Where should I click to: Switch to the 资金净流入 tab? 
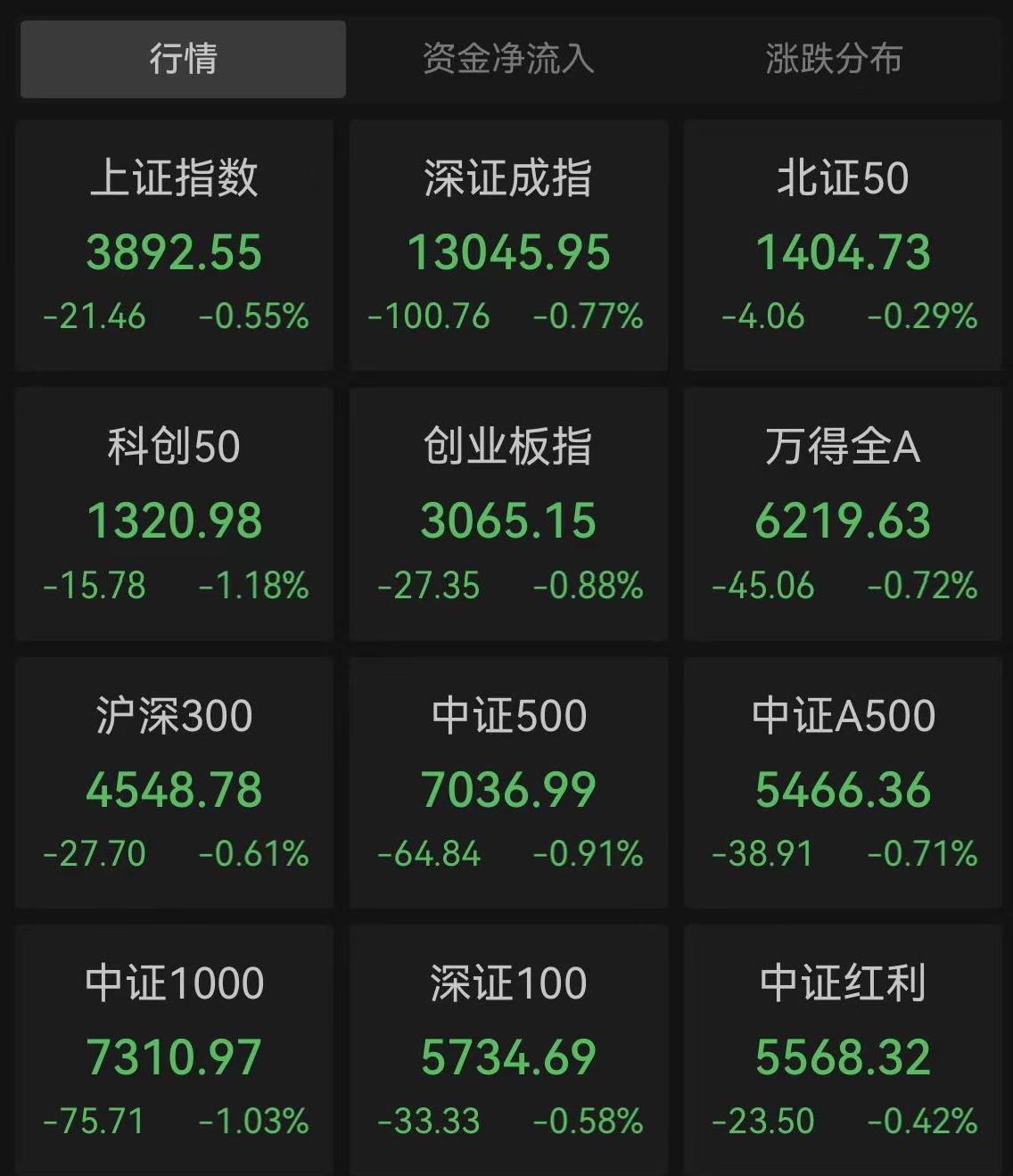click(x=507, y=59)
